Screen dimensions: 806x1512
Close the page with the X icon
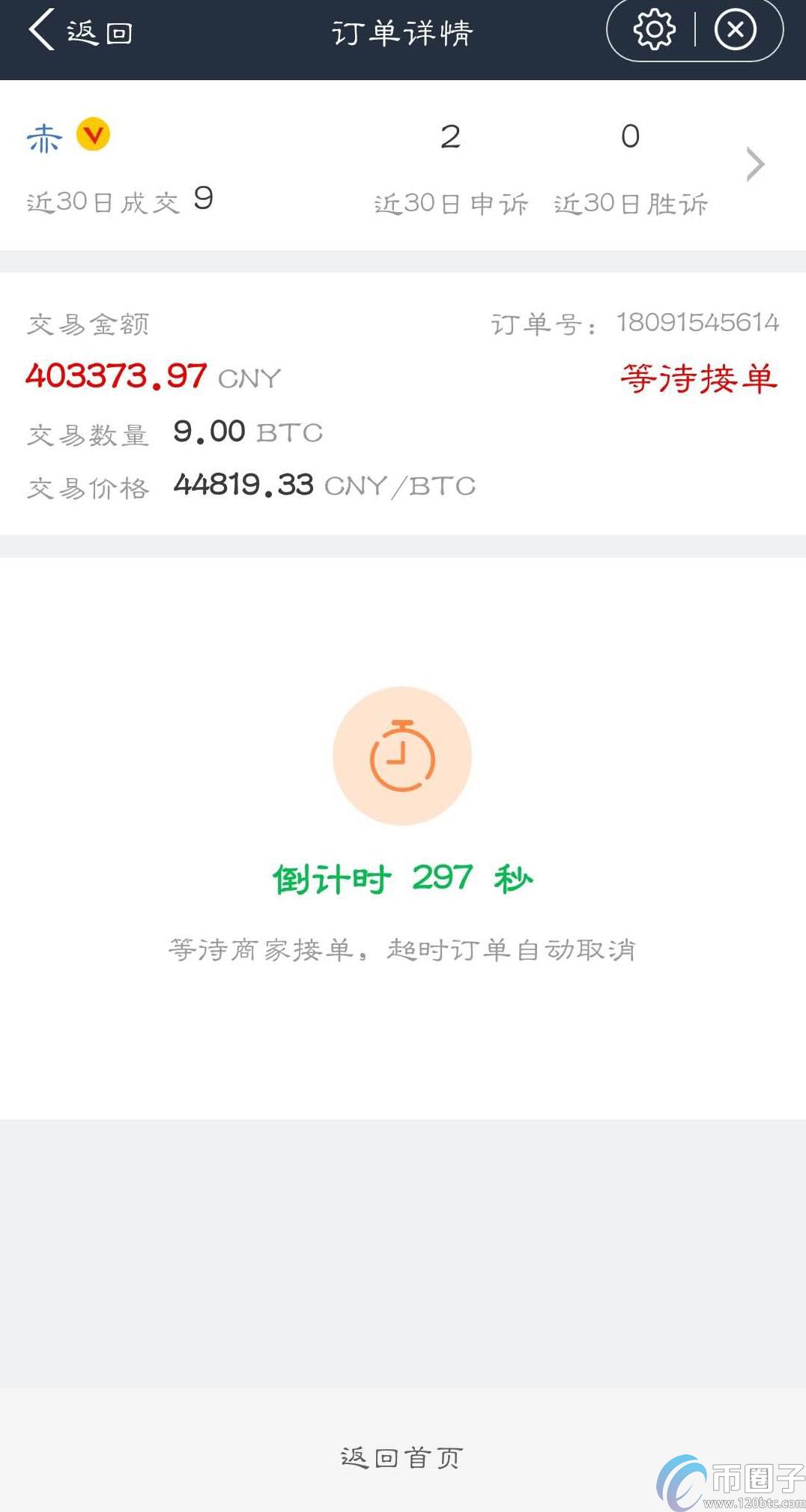[x=736, y=30]
